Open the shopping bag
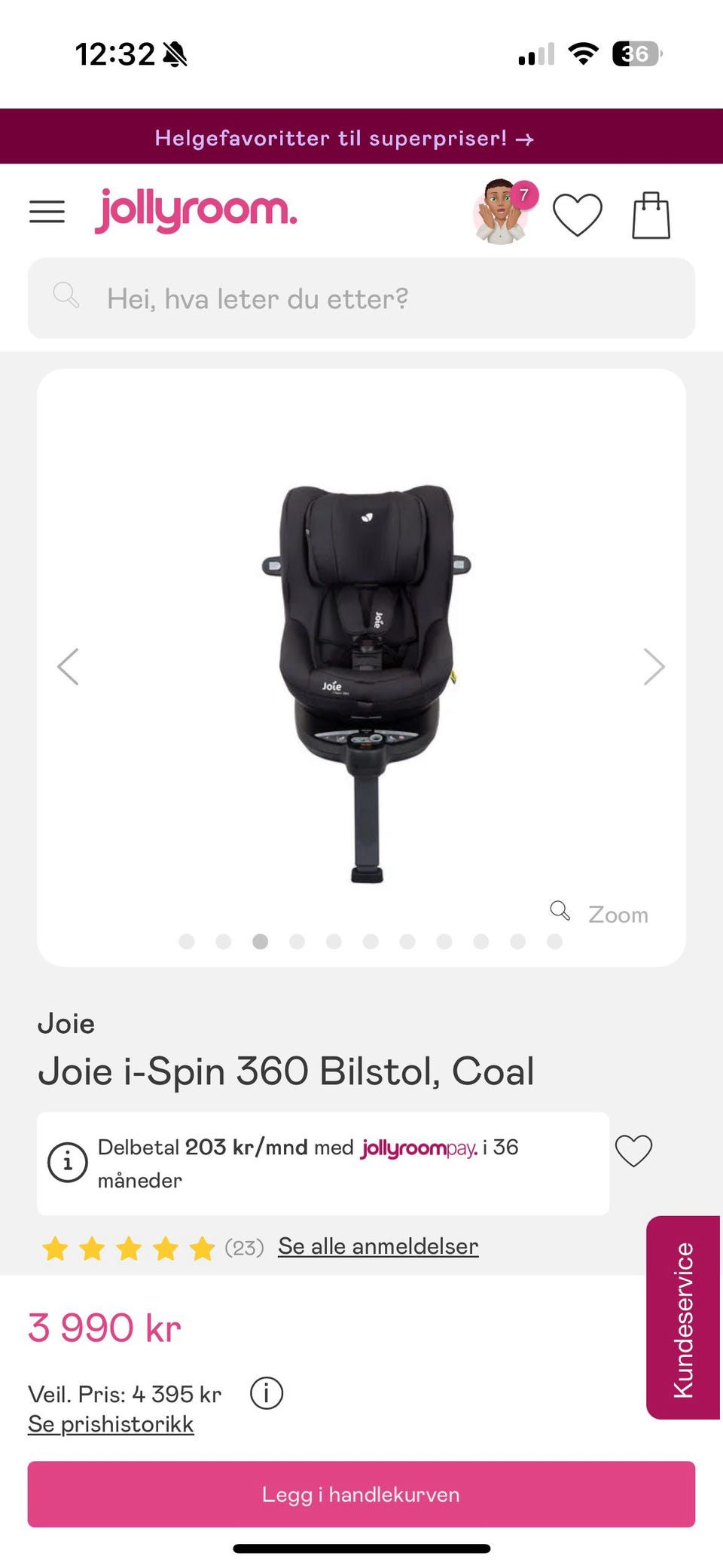The image size is (723, 1568). (x=651, y=215)
